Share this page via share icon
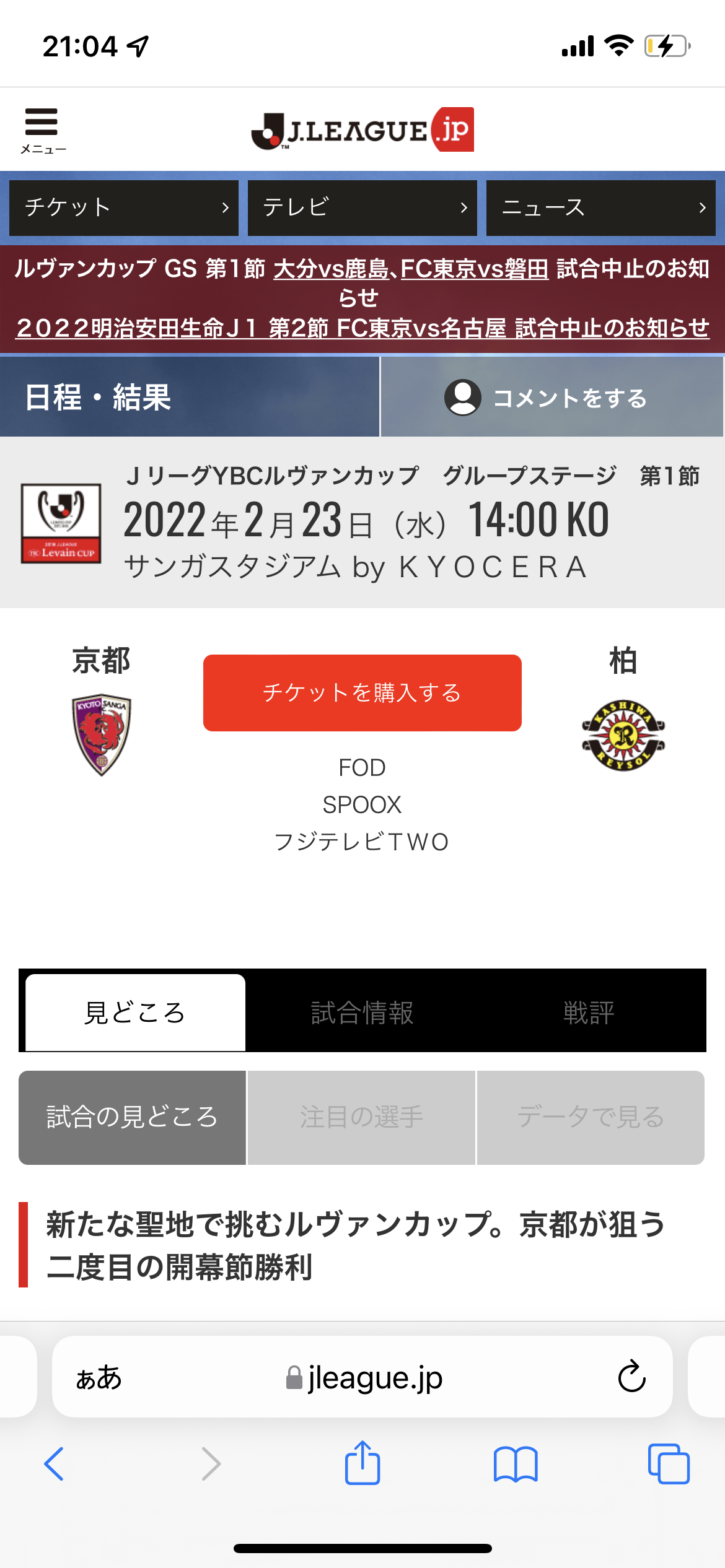 362,1462
